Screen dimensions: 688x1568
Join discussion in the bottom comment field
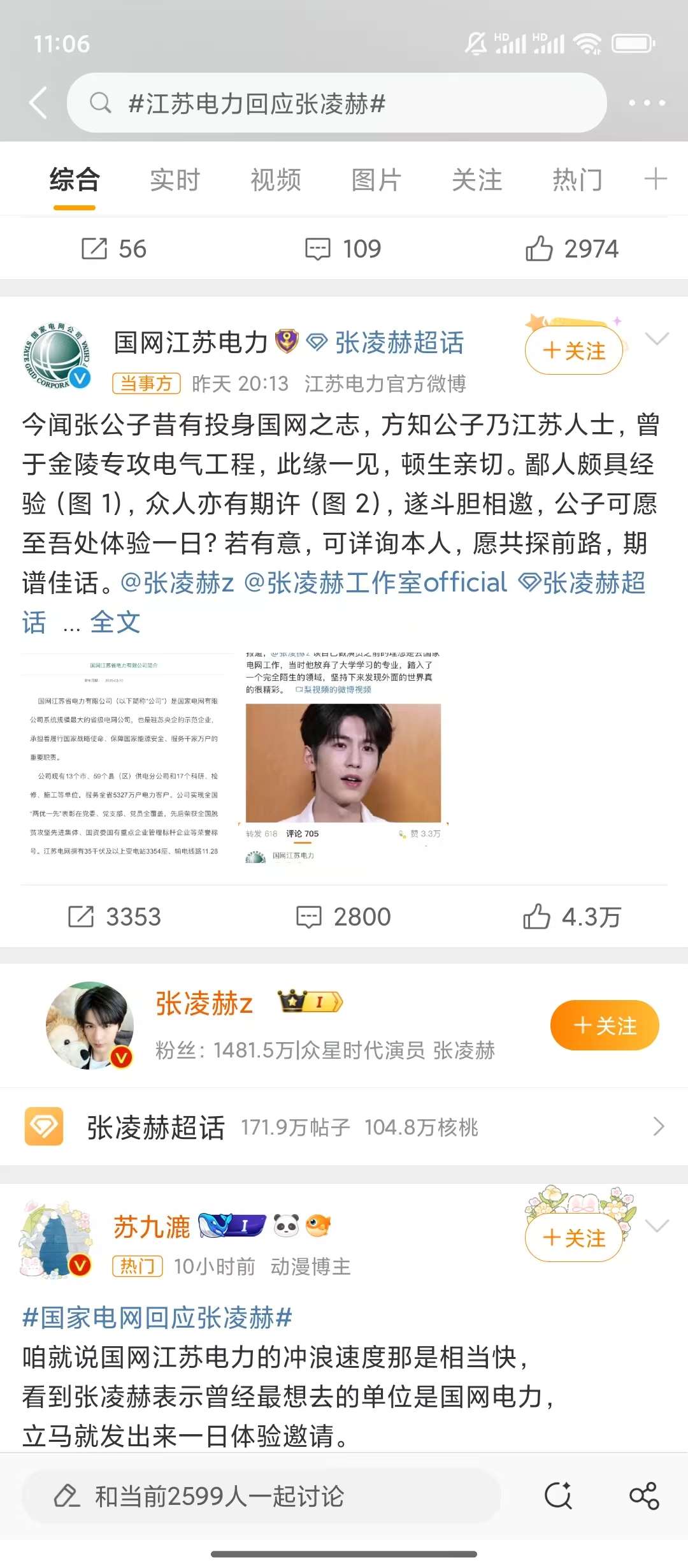261,1496
